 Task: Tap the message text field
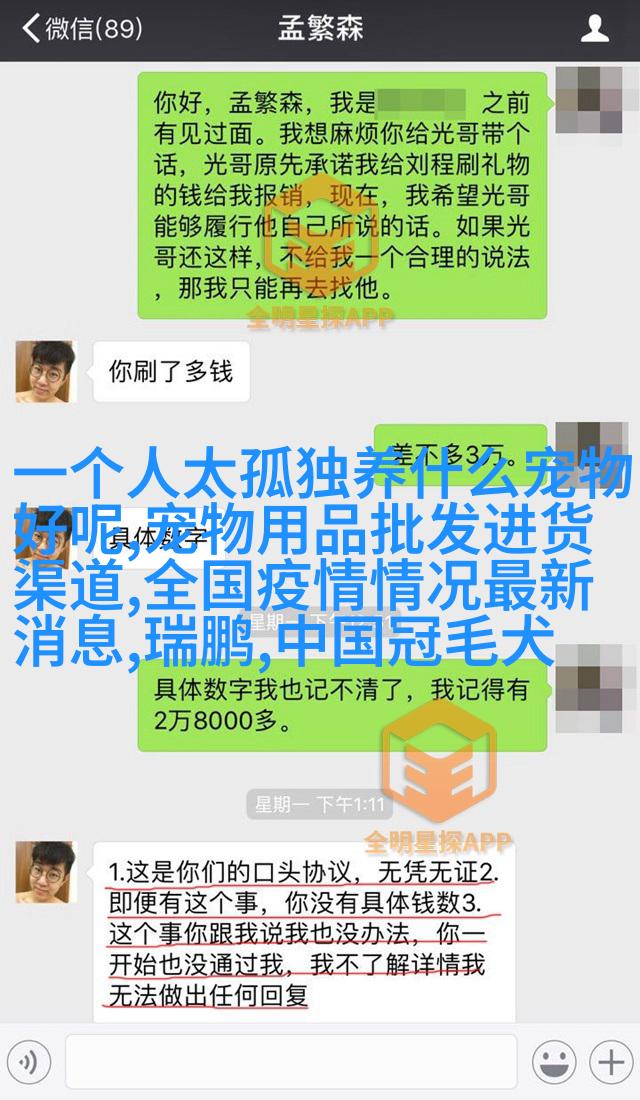point(290,1061)
